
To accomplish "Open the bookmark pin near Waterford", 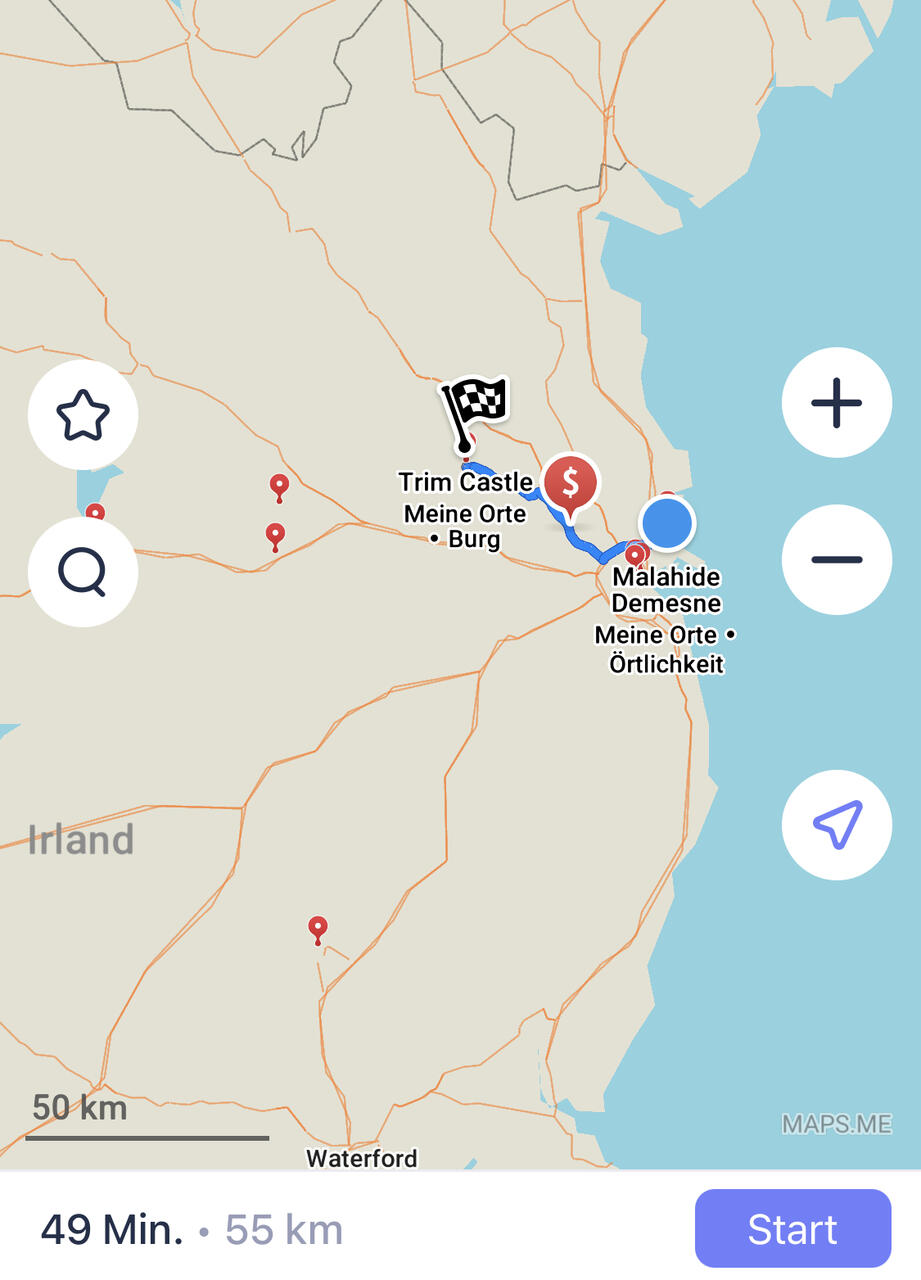I will click(x=318, y=929).
